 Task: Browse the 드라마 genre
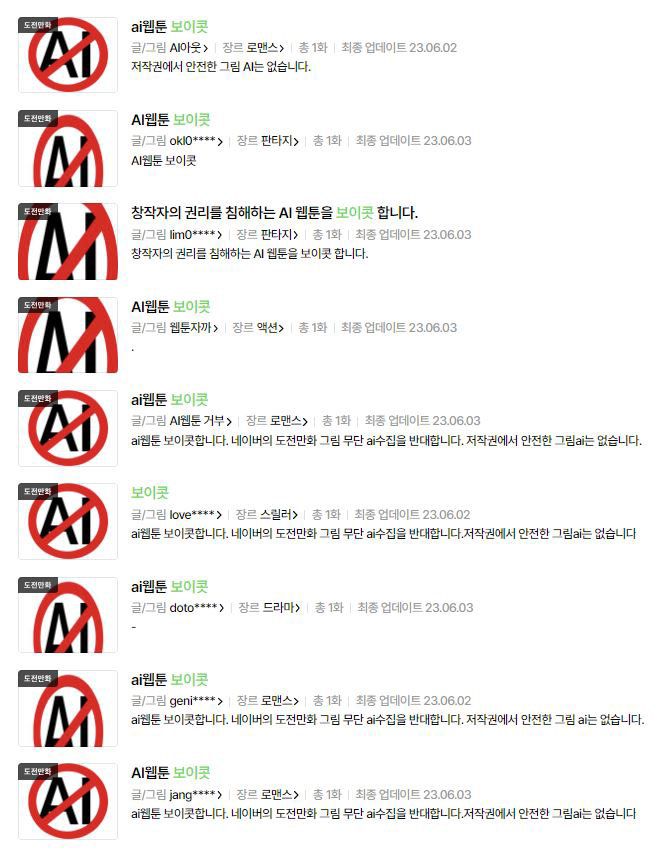[280, 608]
